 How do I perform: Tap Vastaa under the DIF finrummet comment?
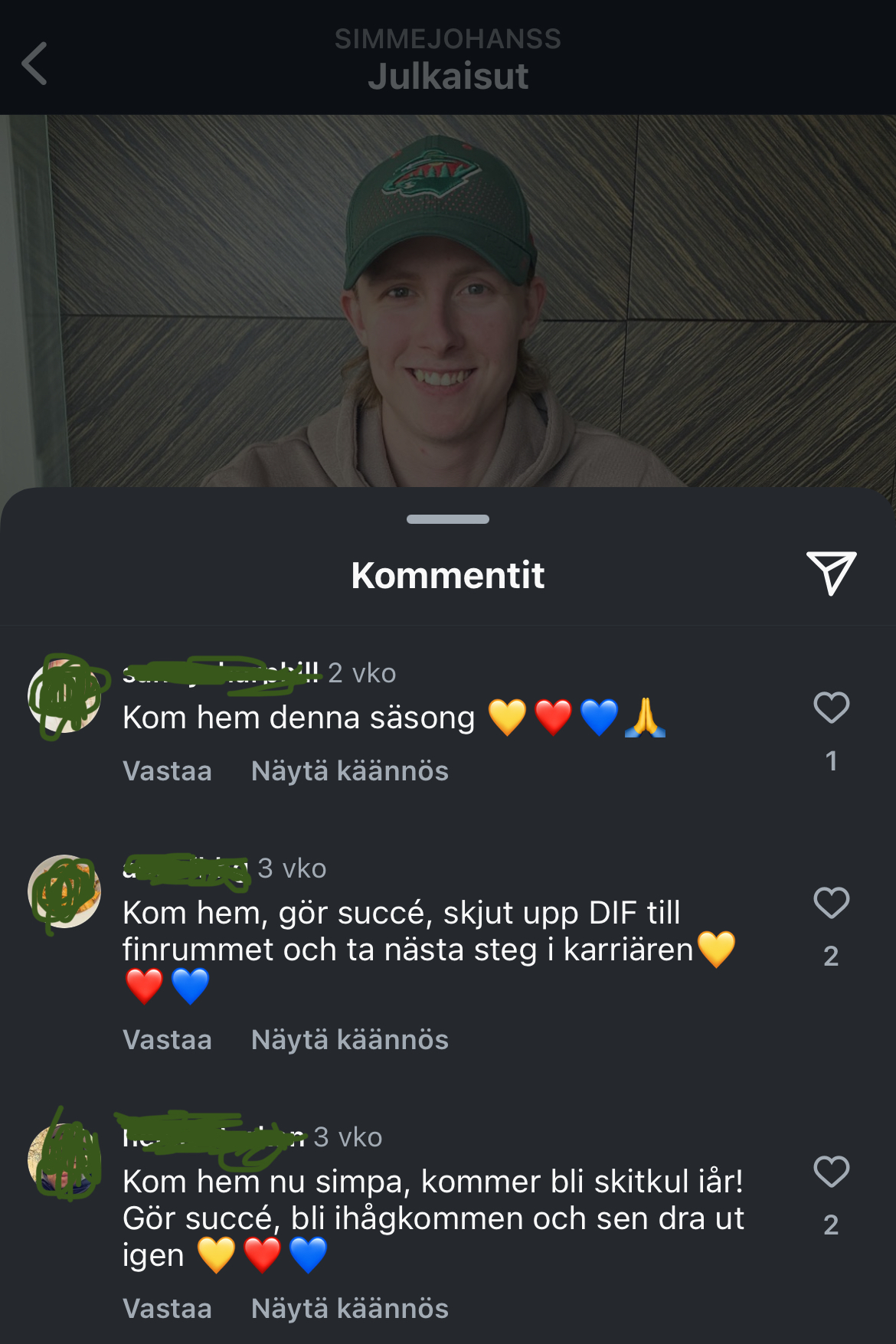coord(167,1040)
